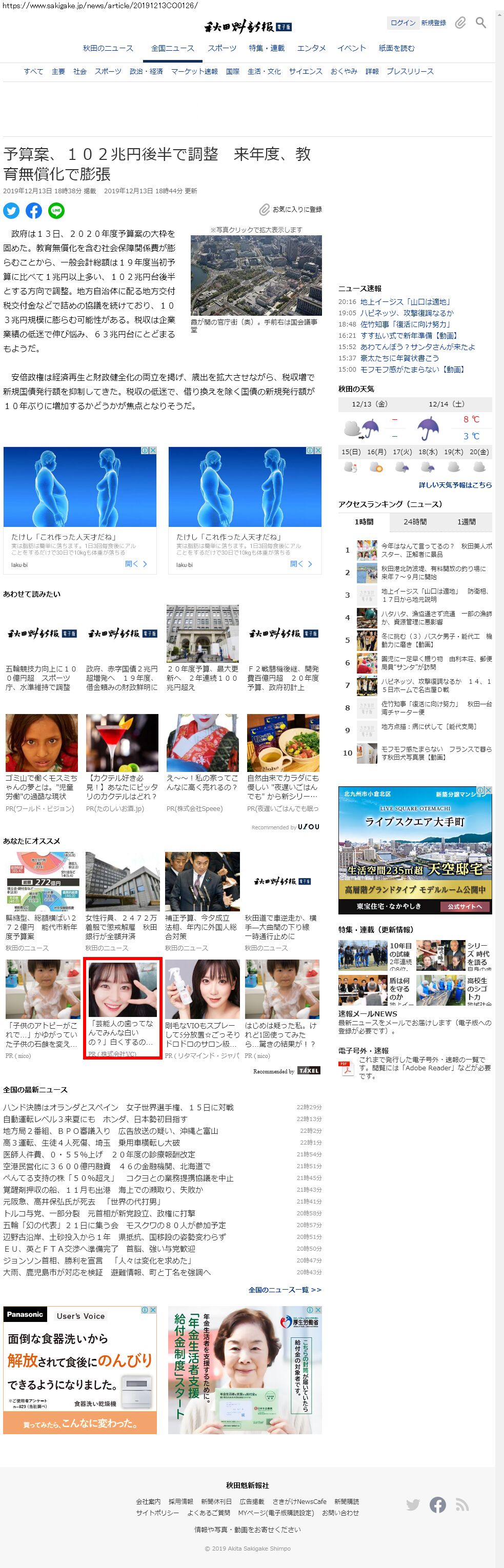Open 新規登録 sign-up link
Image resolution: width=504 pixels, height=1568 pixels.
(433, 23)
